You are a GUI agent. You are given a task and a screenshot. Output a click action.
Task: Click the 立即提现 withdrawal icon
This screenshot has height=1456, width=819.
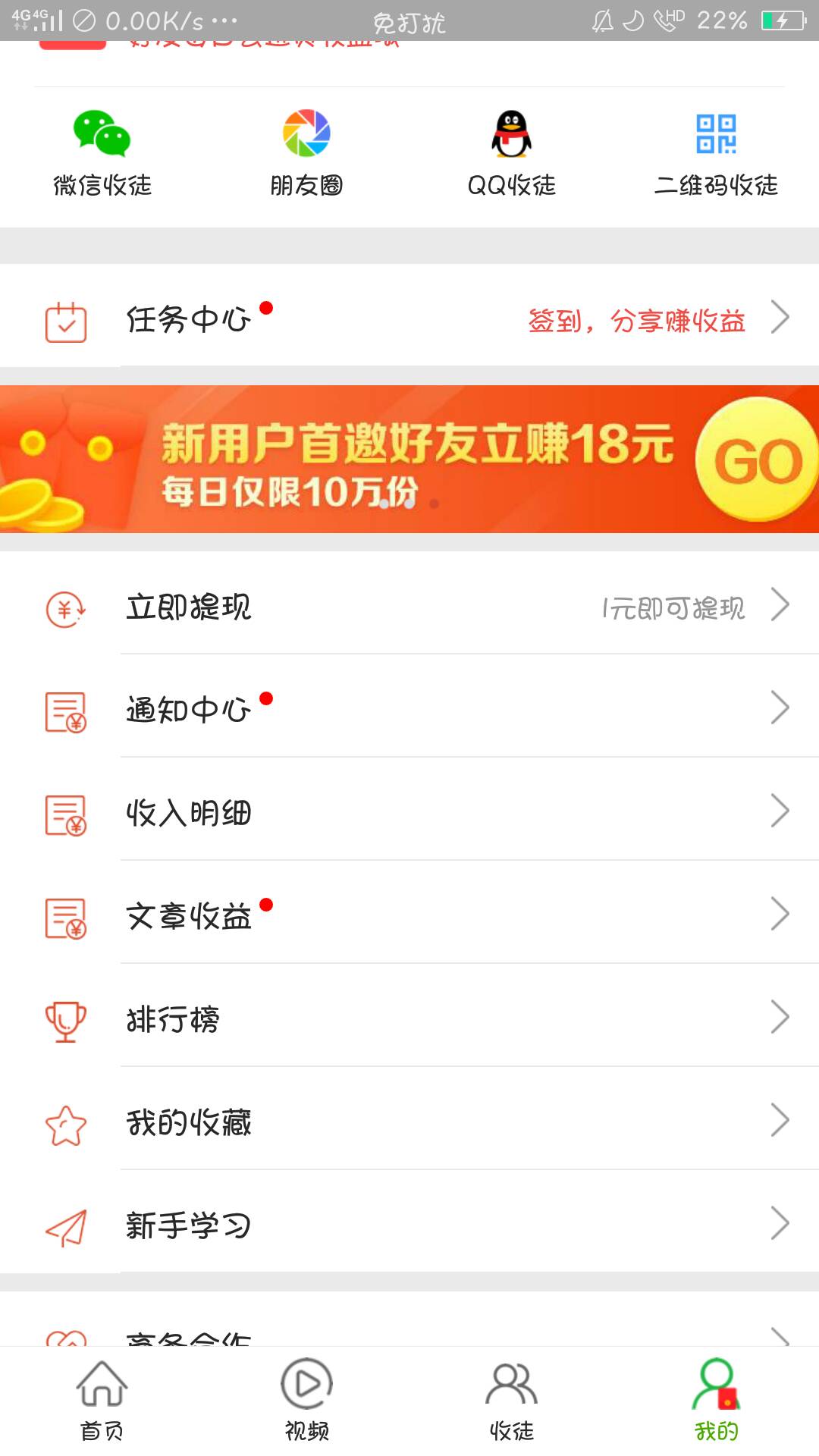[x=67, y=607]
